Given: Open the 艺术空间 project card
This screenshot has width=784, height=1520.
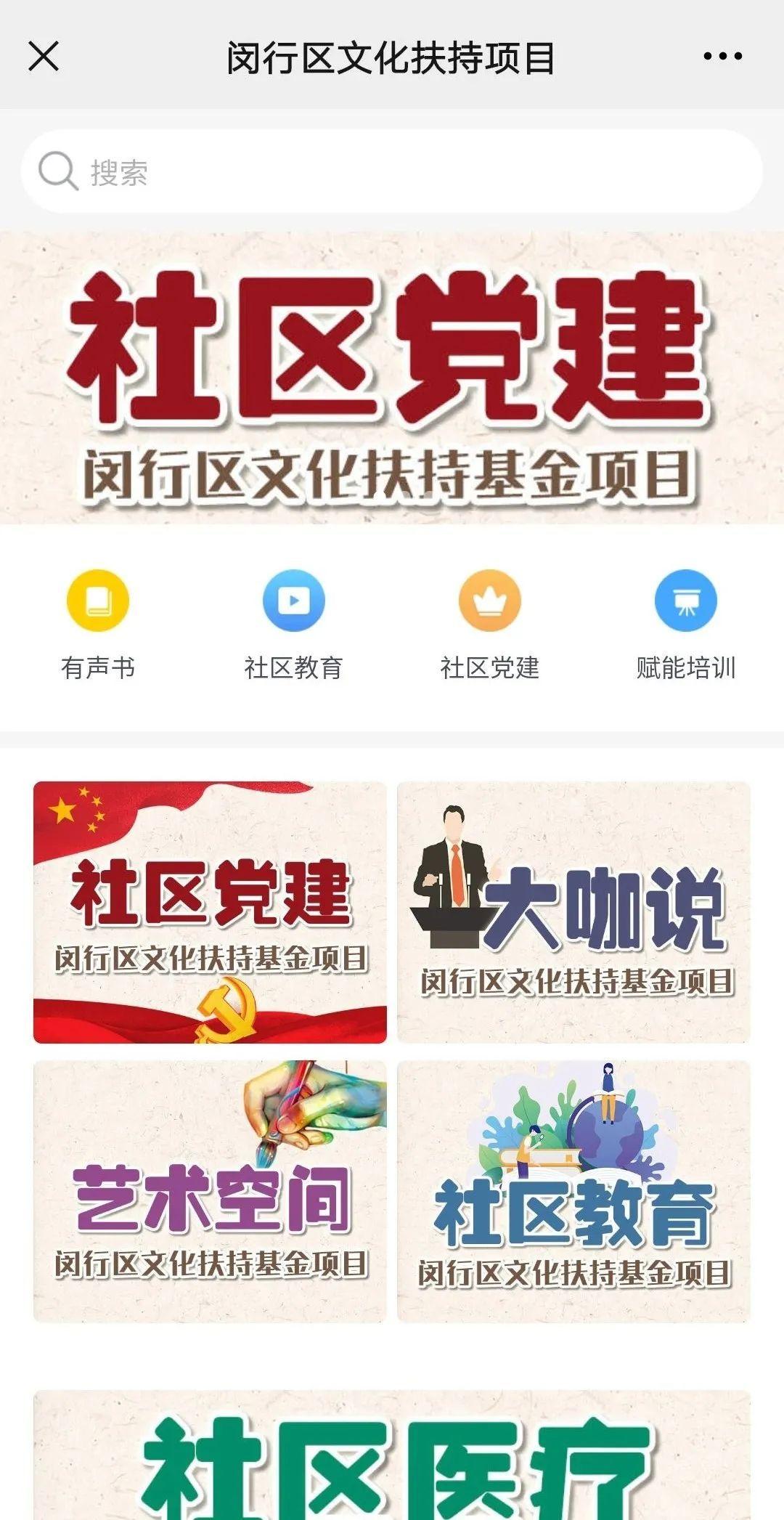Looking at the screenshot, I should (210, 1191).
